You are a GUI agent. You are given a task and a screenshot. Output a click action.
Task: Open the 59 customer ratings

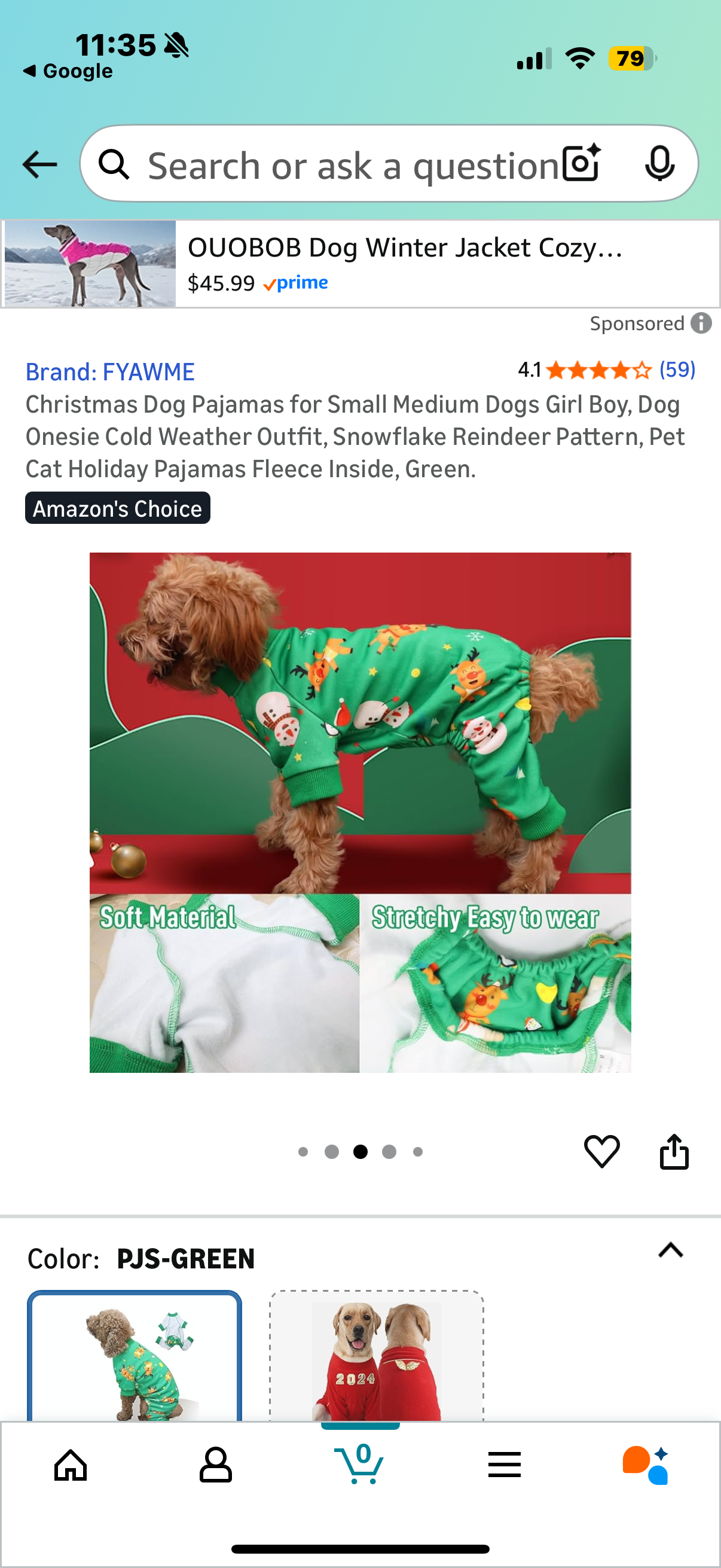pyautogui.click(x=677, y=370)
